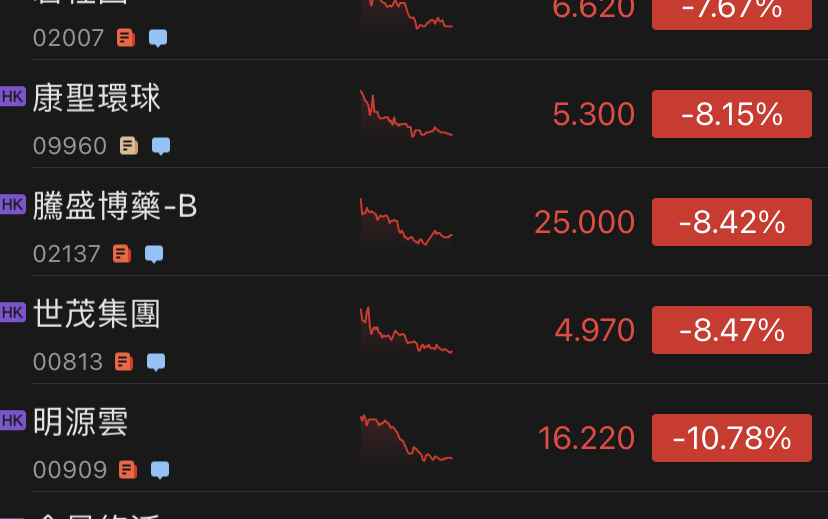The height and width of the screenshot is (519, 828).
Task: Open the news note icon for 02137
Action: (122, 254)
